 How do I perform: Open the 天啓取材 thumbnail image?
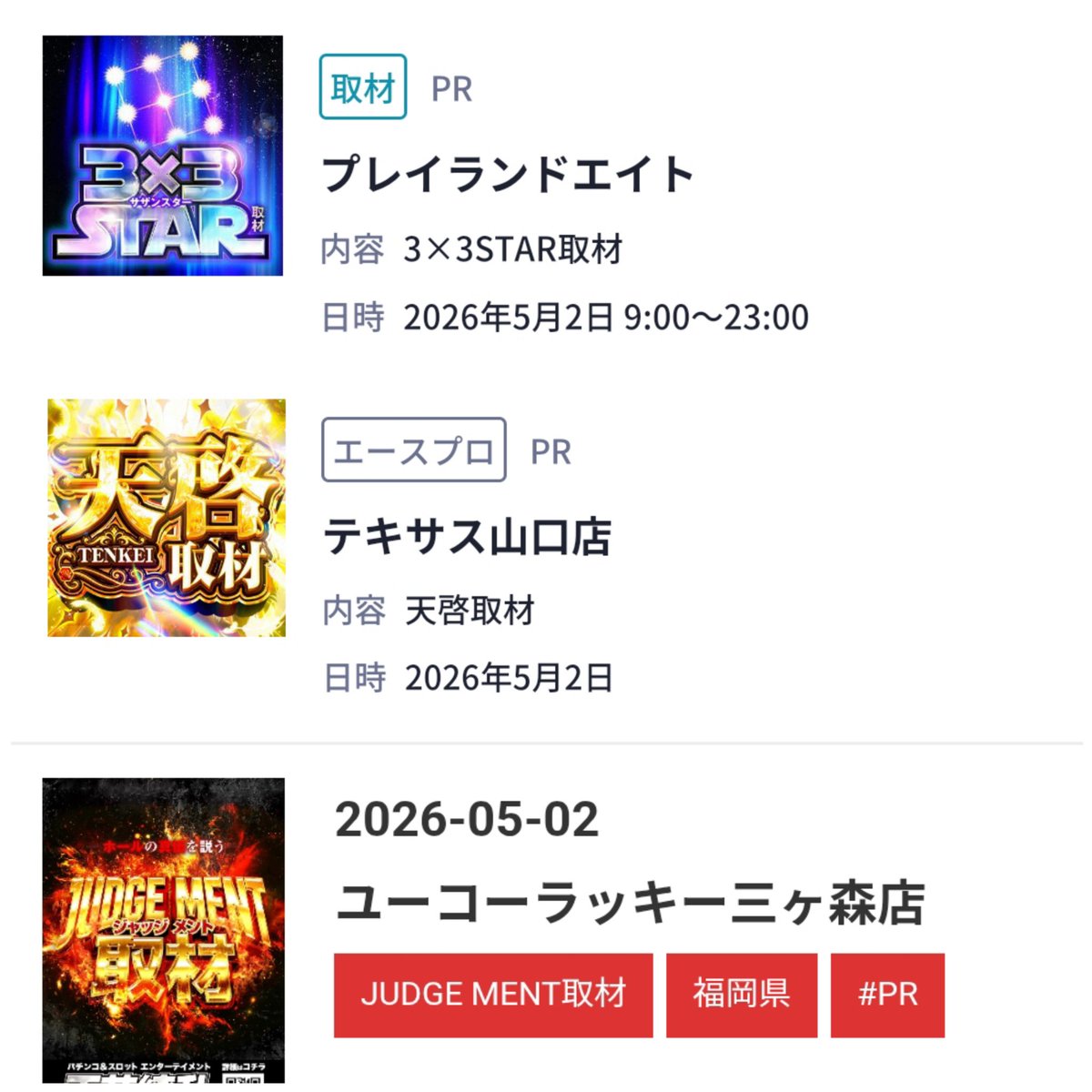167,518
